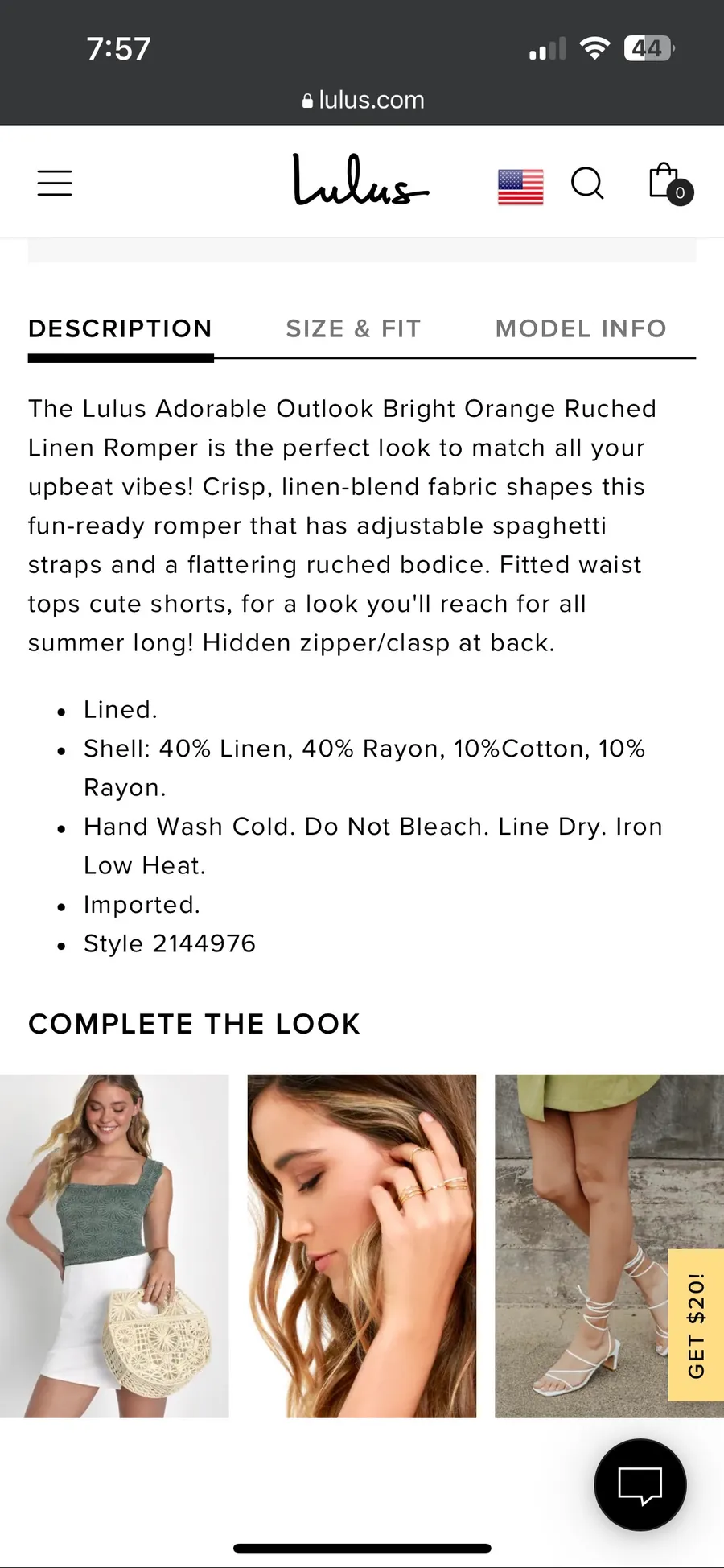The width and height of the screenshot is (724, 1568).
Task: Open the live chat bubble
Action: 640,1484
